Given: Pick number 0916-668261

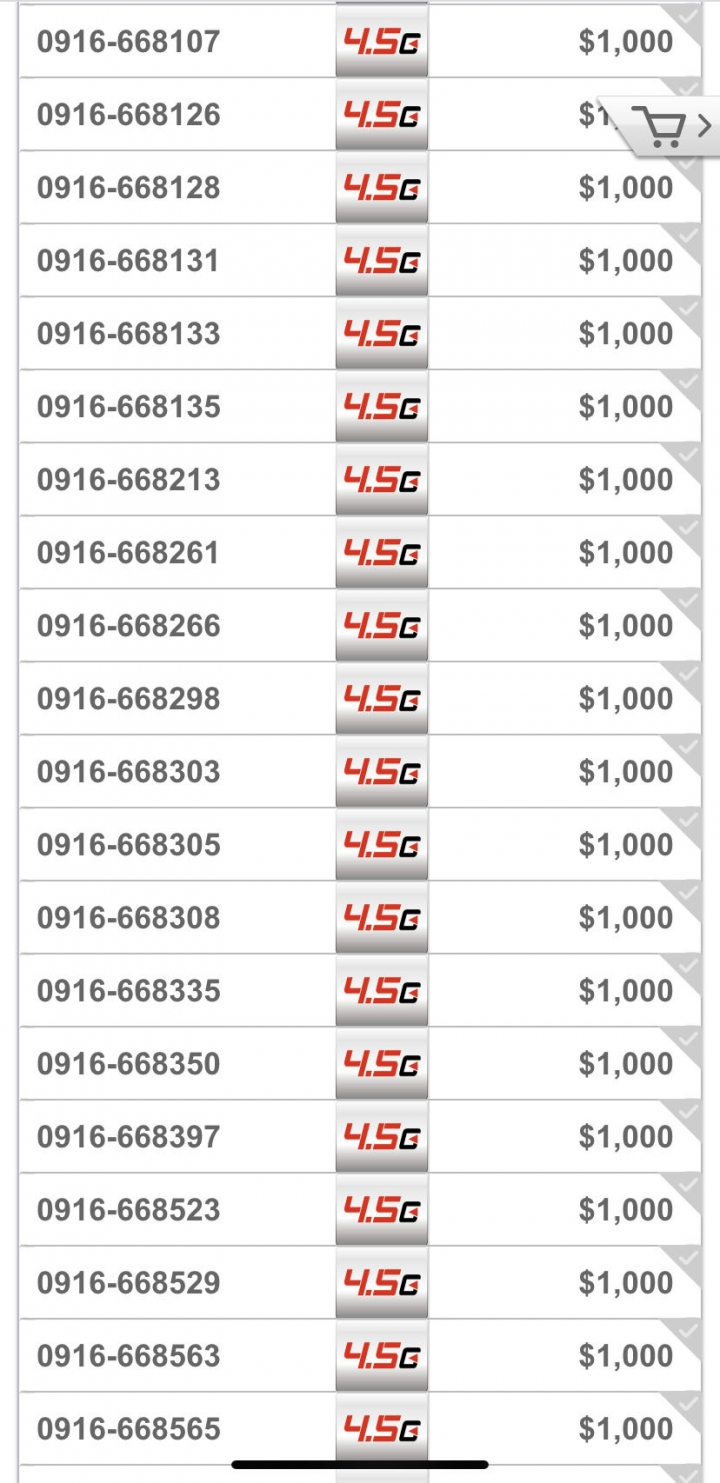Looking at the screenshot, I should pyautogui.click(x=360, y=552).
